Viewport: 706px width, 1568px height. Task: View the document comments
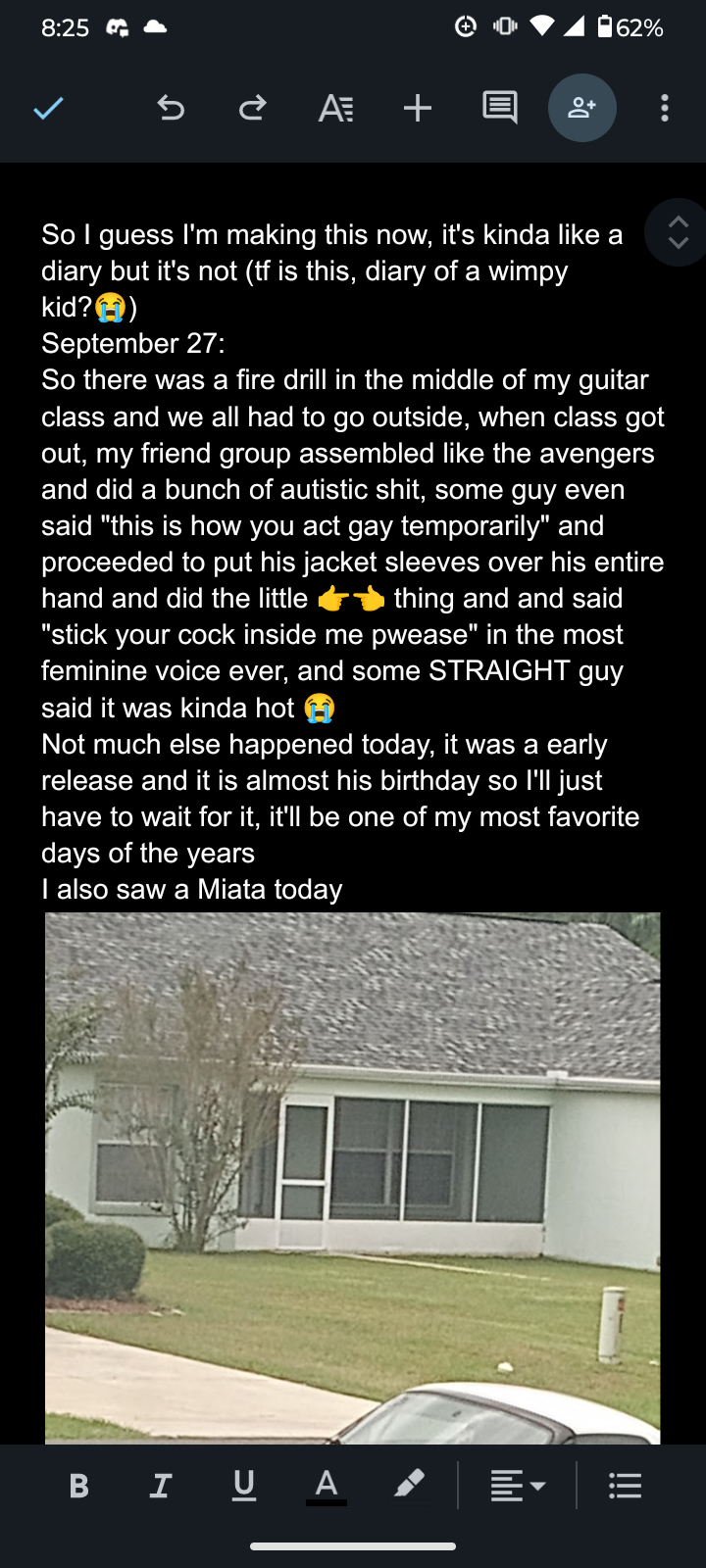500,108
